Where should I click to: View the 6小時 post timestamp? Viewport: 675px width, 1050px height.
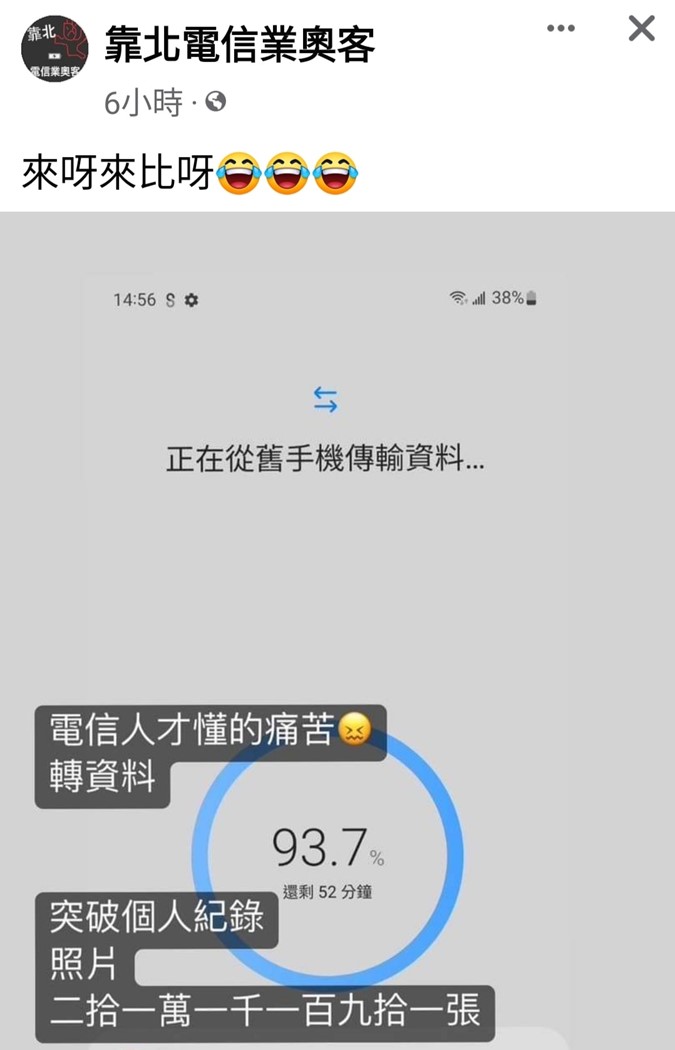coord(144,101)
